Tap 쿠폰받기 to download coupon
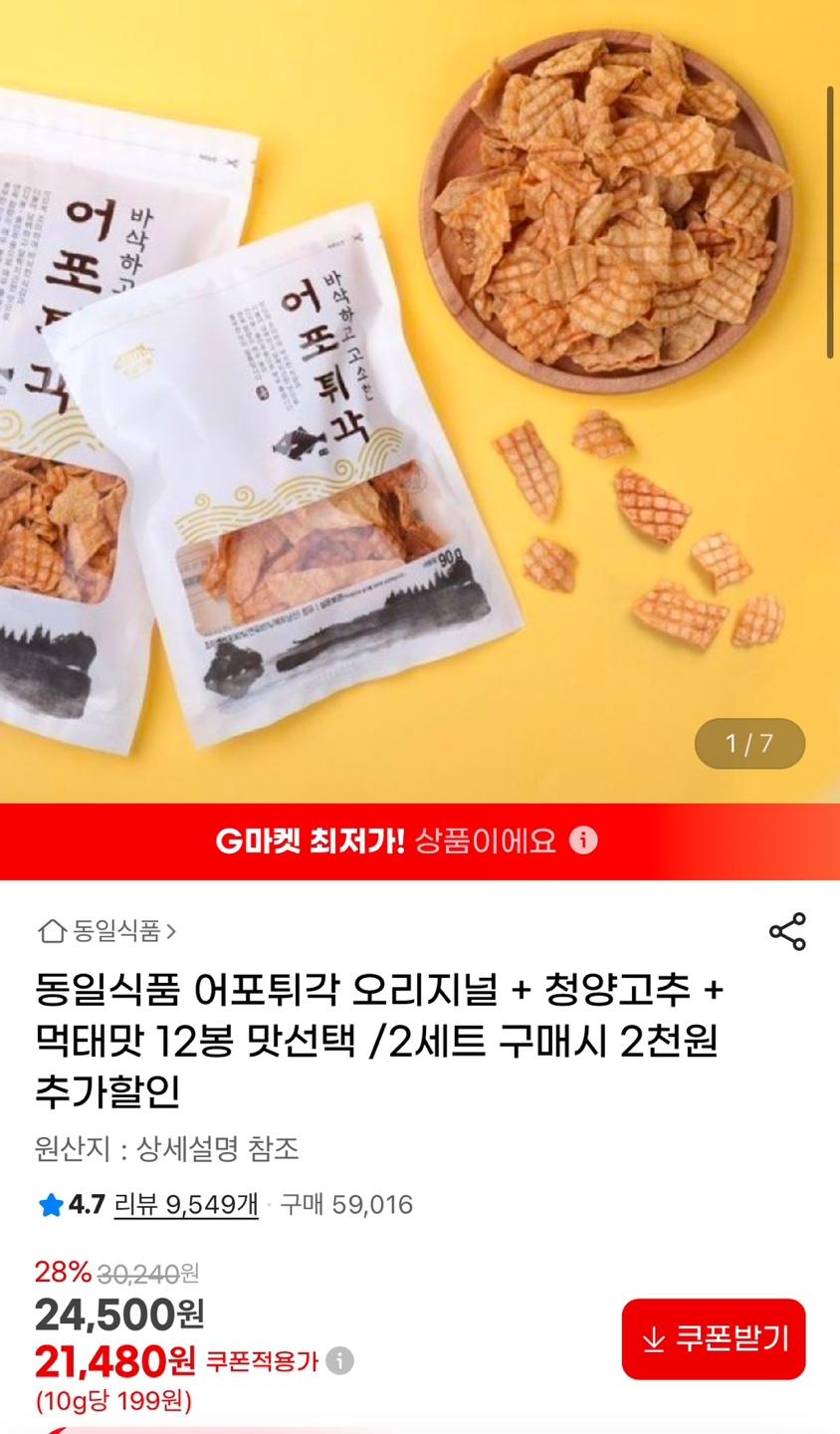 (x=713, y=1339)
